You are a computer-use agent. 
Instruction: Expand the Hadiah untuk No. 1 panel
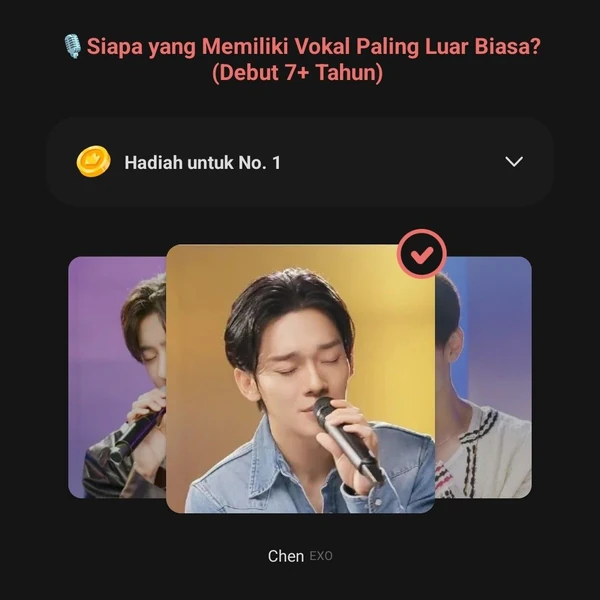pos(514,162)
